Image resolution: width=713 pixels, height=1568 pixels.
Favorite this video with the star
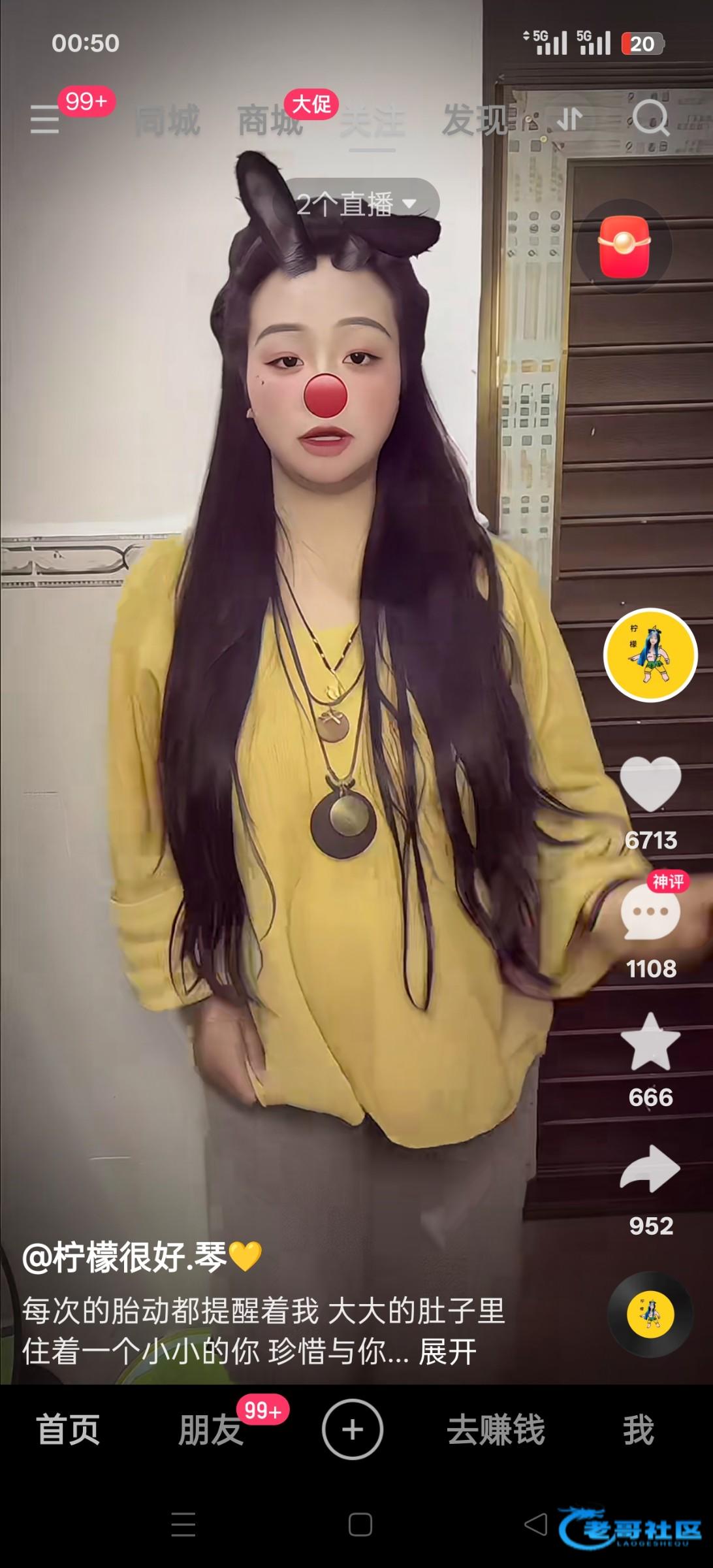(x=650, y=1043)
